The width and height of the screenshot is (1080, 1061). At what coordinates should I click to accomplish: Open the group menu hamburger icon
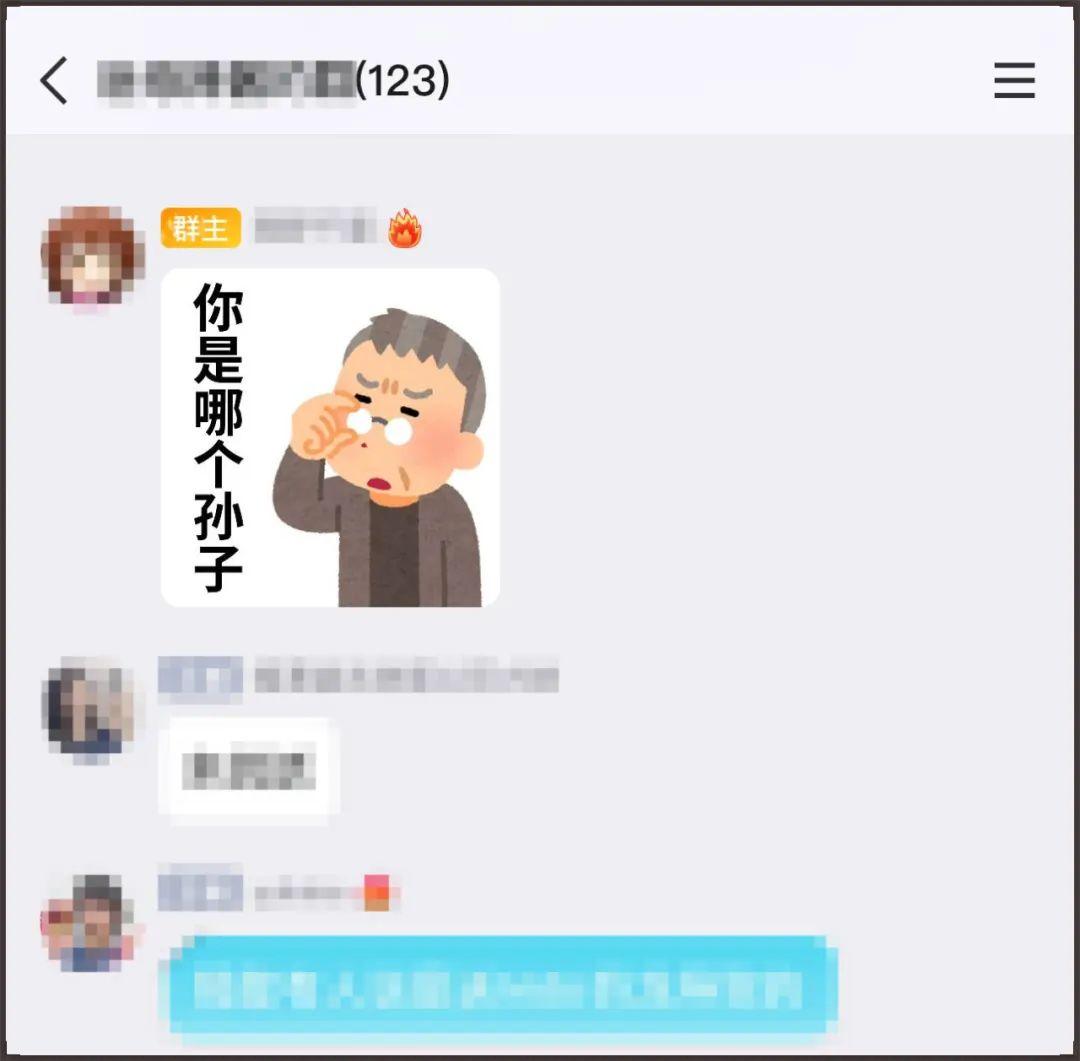[x=1014, y=80]
